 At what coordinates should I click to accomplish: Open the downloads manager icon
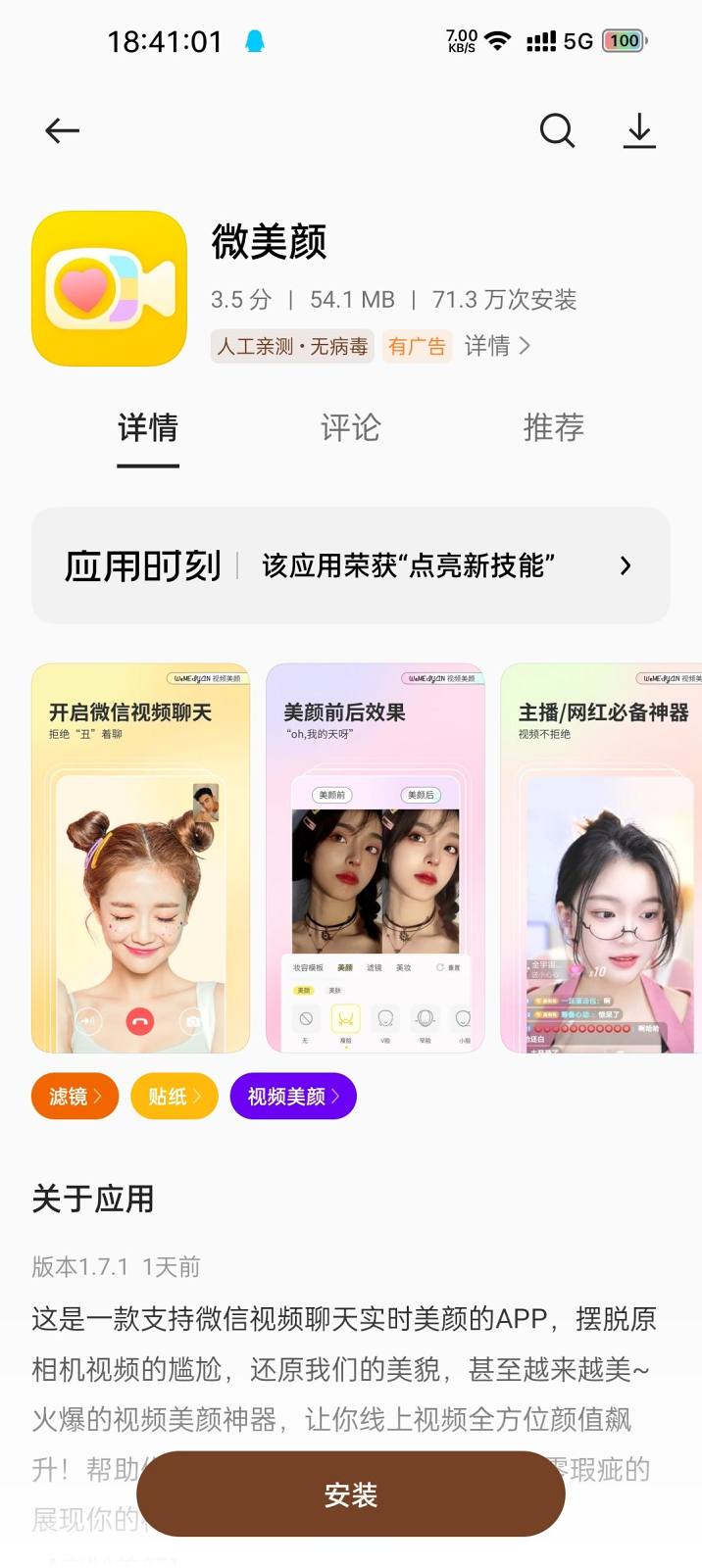[x=639, y=130]
